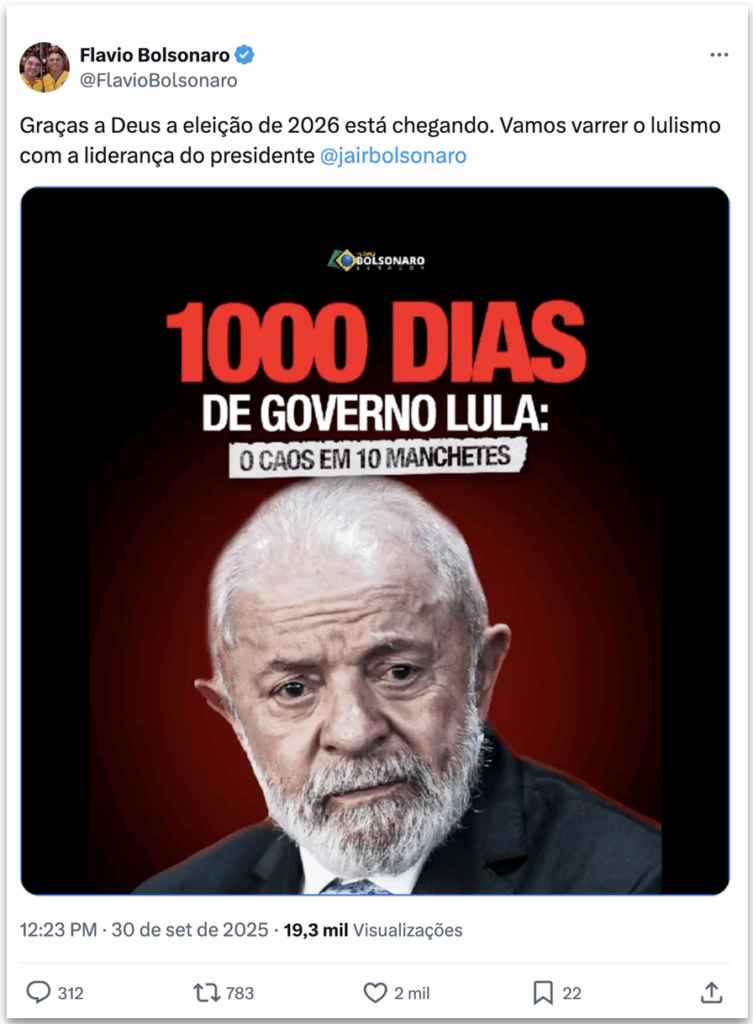Open the tweet's overflow menu
The height and width of the screenshot is (1024, 753).
tap(719, 55)
